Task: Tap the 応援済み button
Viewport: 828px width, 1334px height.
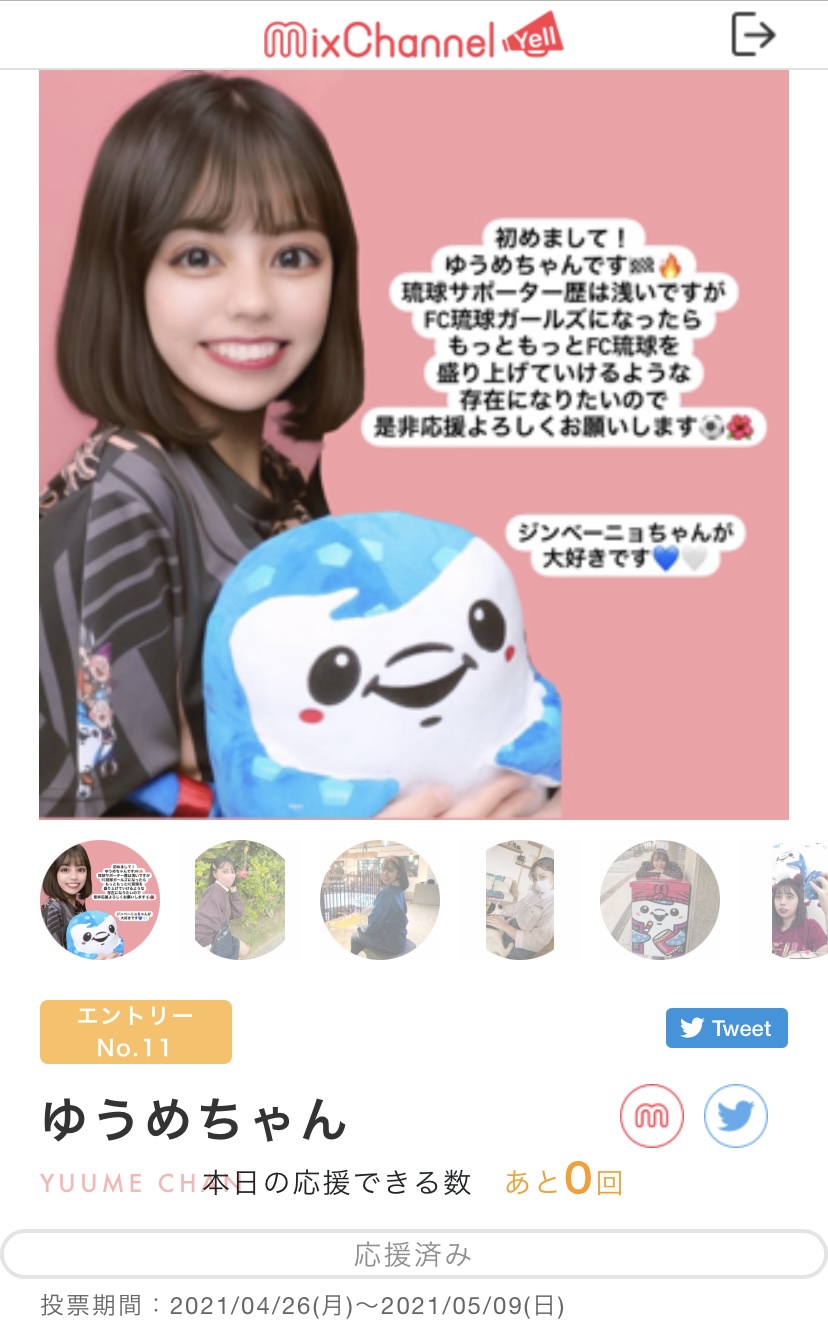Action: 413,1254
